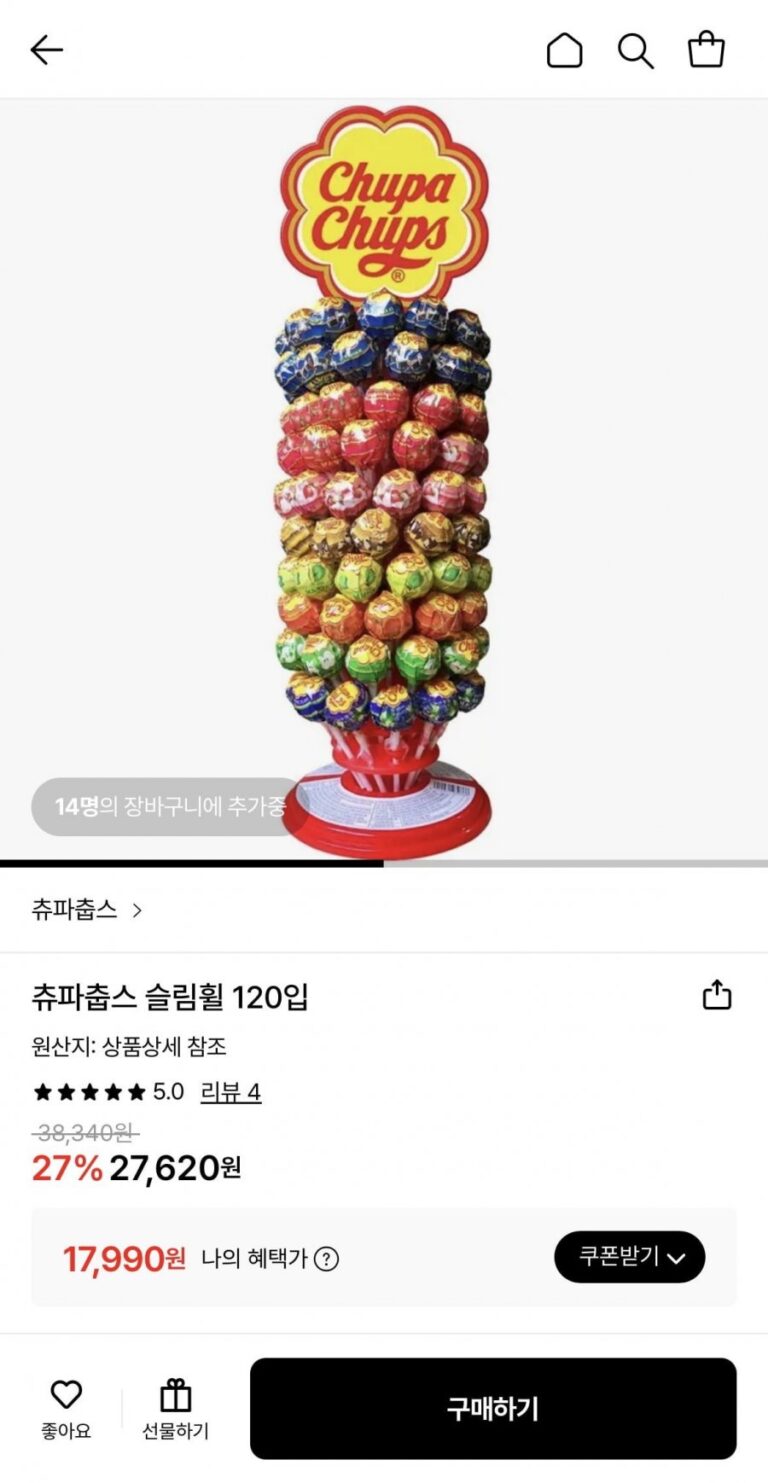This screenshot has width=768, height=1483.
Task: View the Chupa Chups product image
Action: tap(384, 480)
